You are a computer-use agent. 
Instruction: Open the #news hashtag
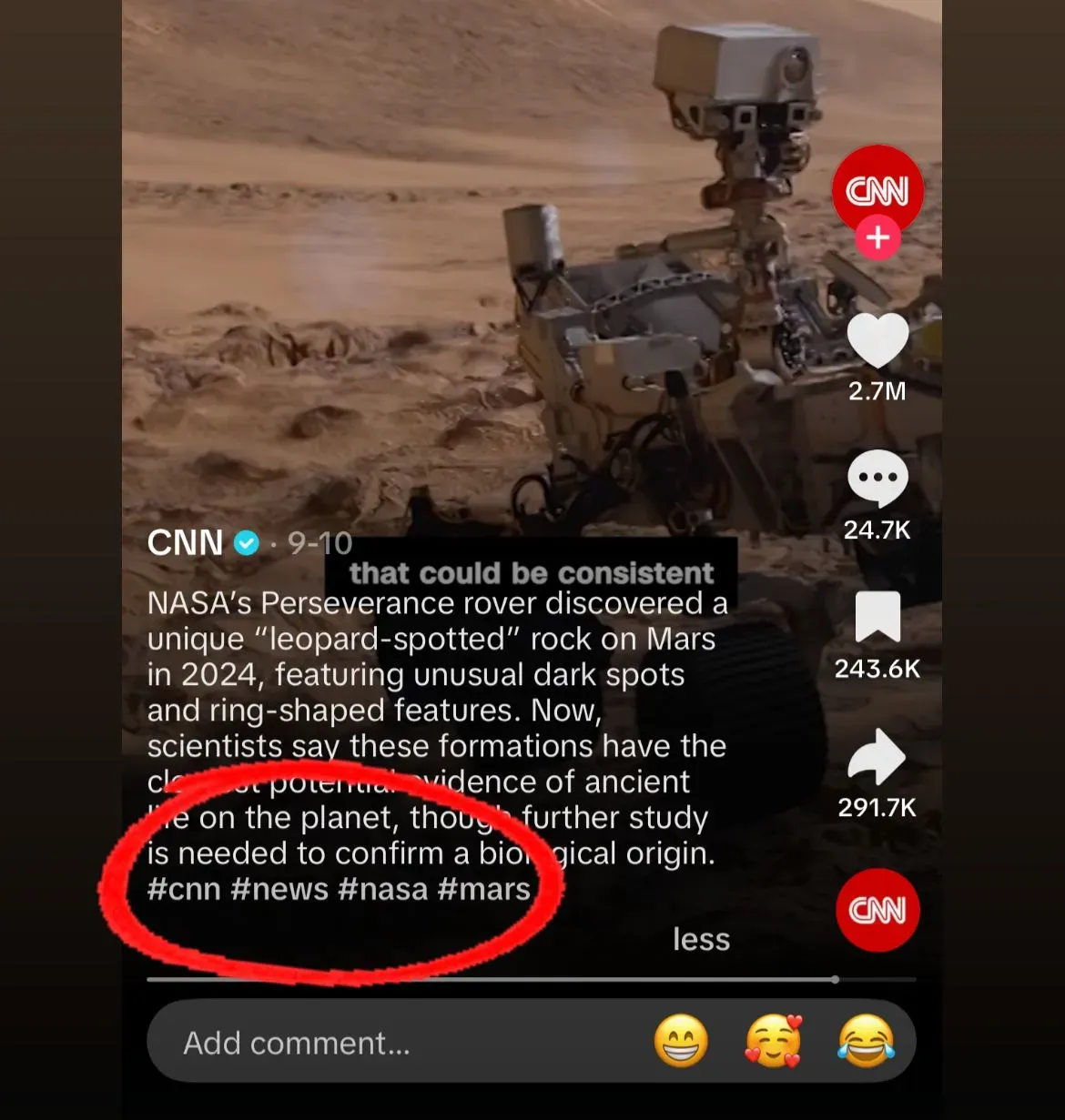click(x=279, y=889)
